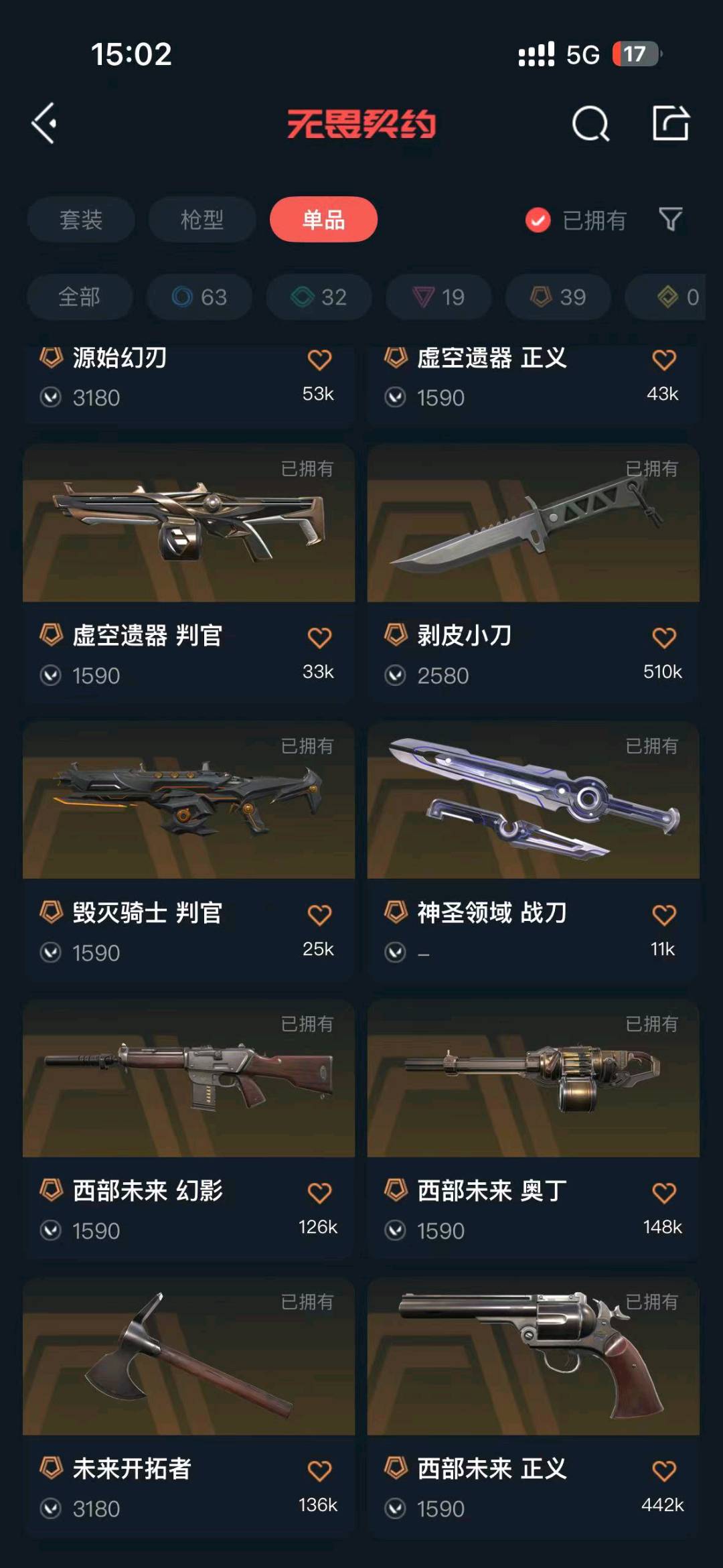Like the 毁灭骑士 判官 skin
This screenshot has height=1568, width=723.
click(x=319, y=915)
